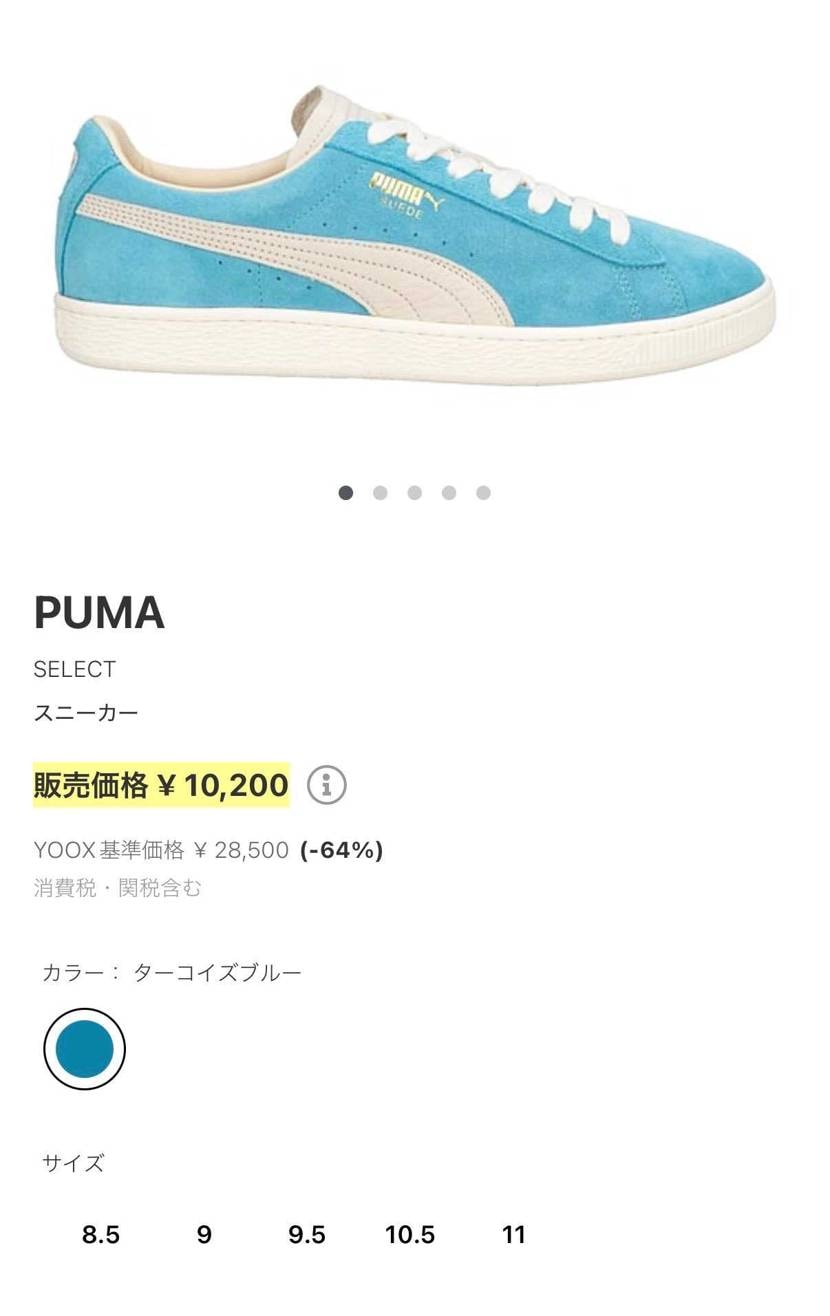Select the fourth carousel dot
830x1316 pixels.
point(450,492)
